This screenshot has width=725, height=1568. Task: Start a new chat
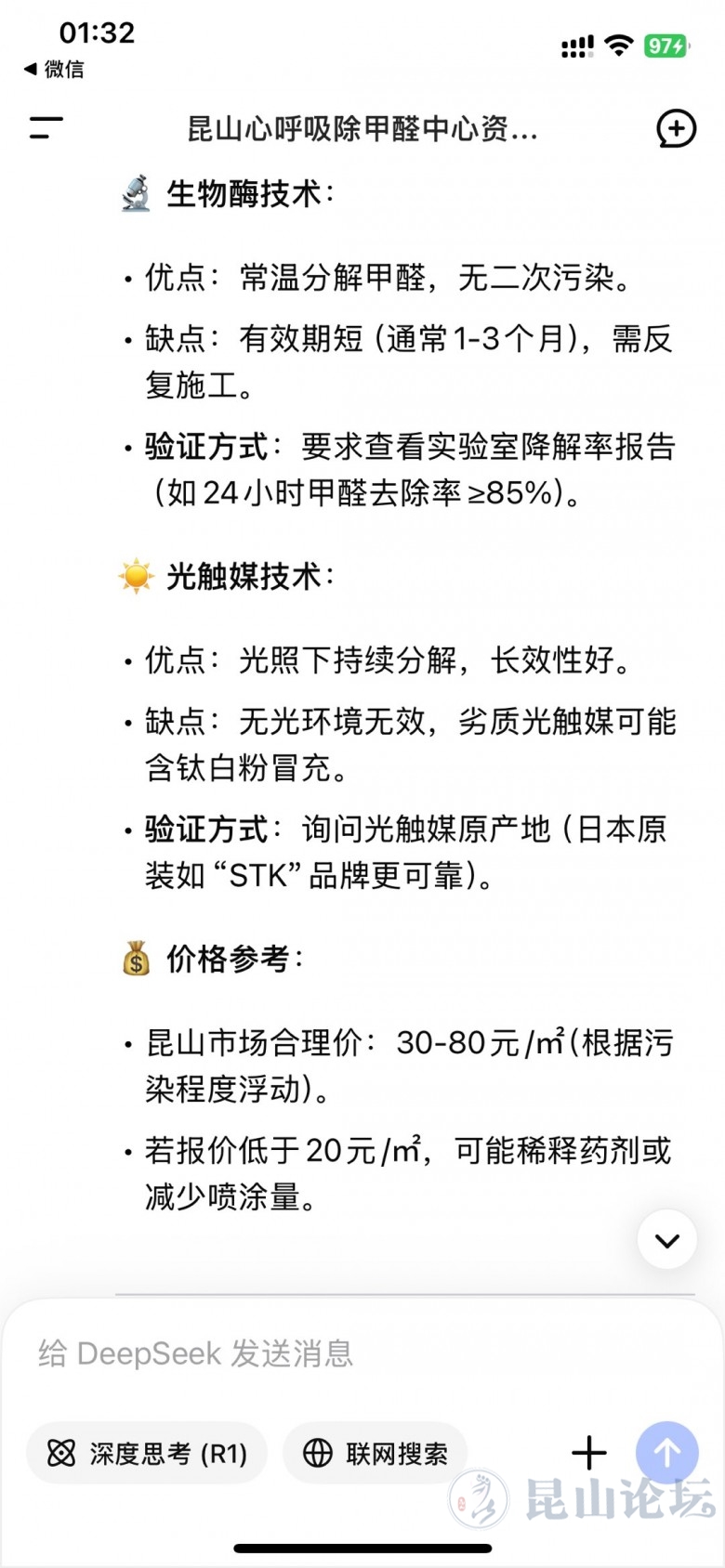coord(676,129)
